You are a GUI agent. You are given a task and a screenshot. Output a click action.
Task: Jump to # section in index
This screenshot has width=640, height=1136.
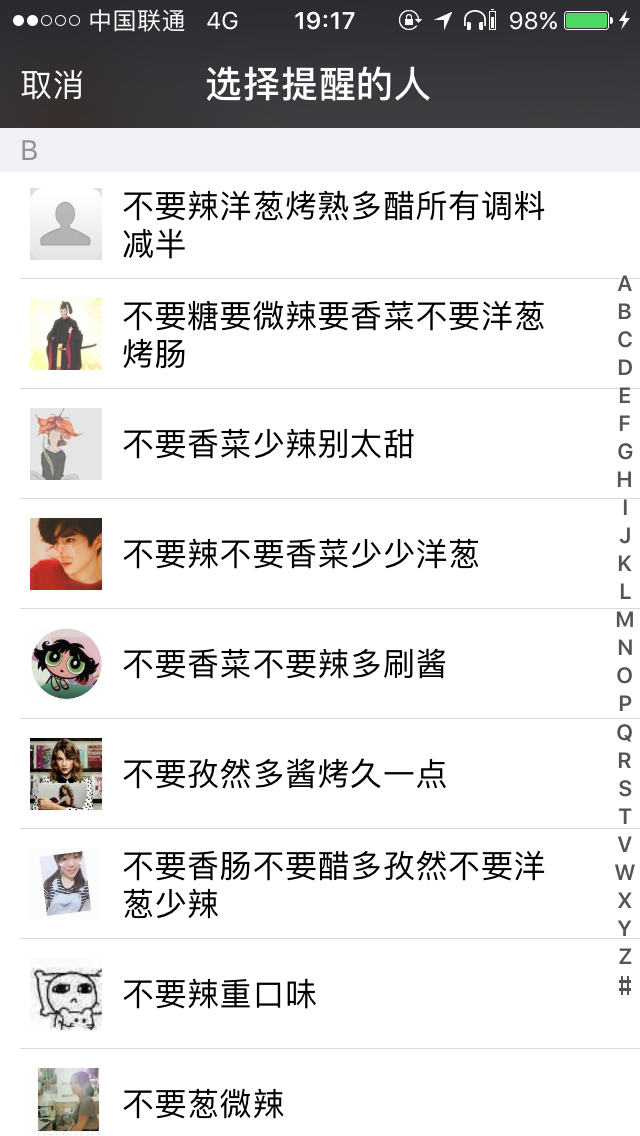point(625,986)
